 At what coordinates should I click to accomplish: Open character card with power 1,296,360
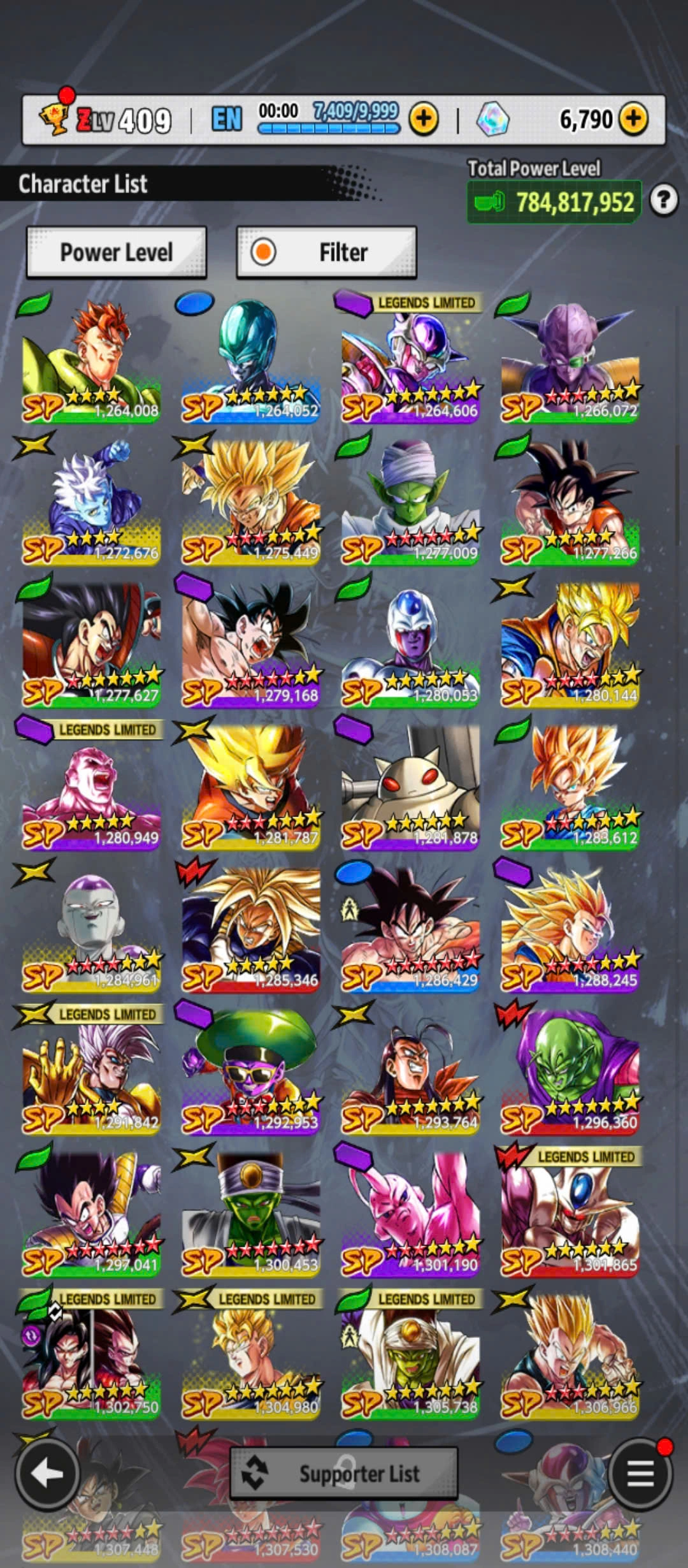(x=570, y=1072)
